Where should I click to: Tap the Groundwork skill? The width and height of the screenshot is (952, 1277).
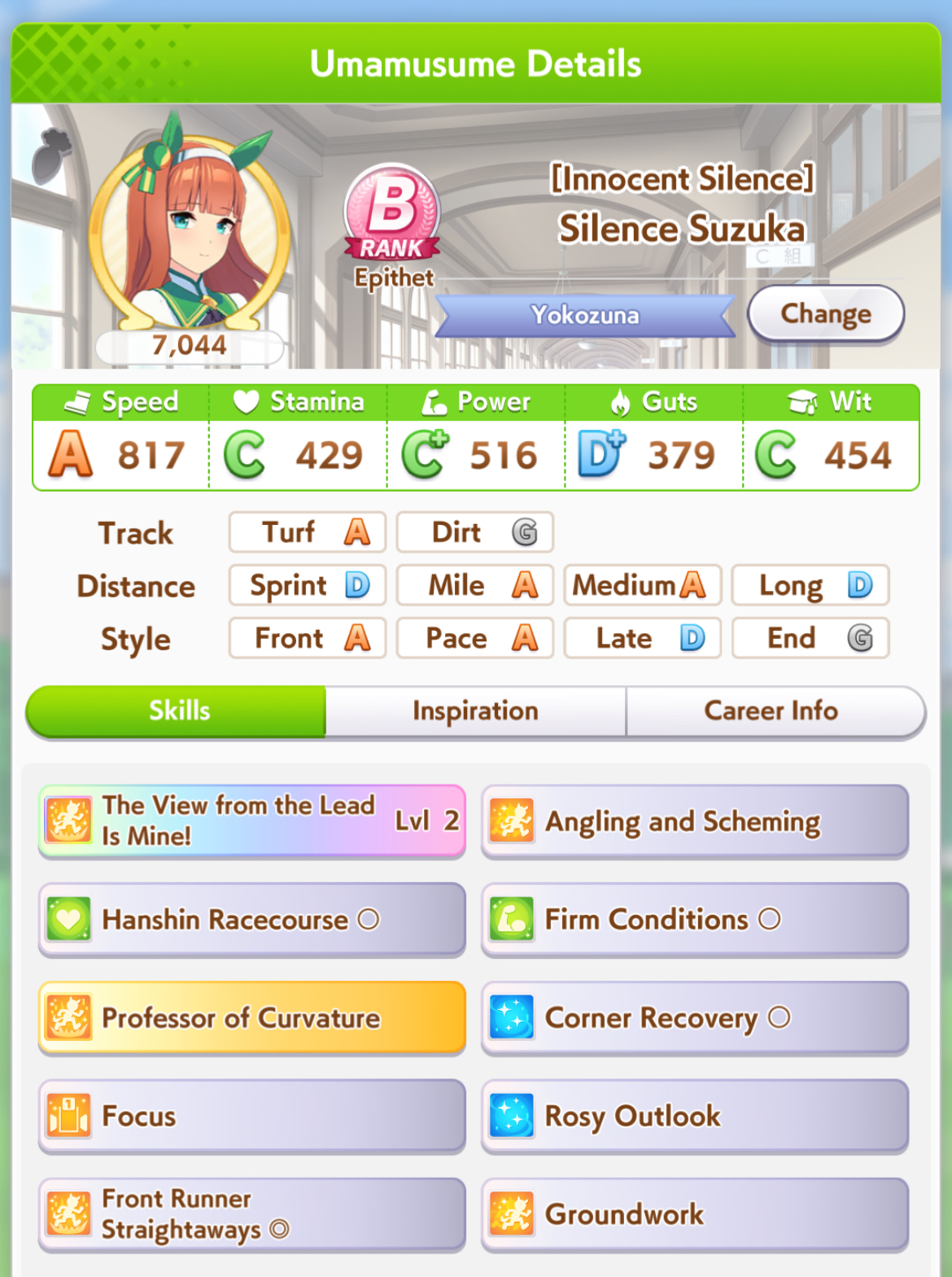click(x=695, y=1214)
